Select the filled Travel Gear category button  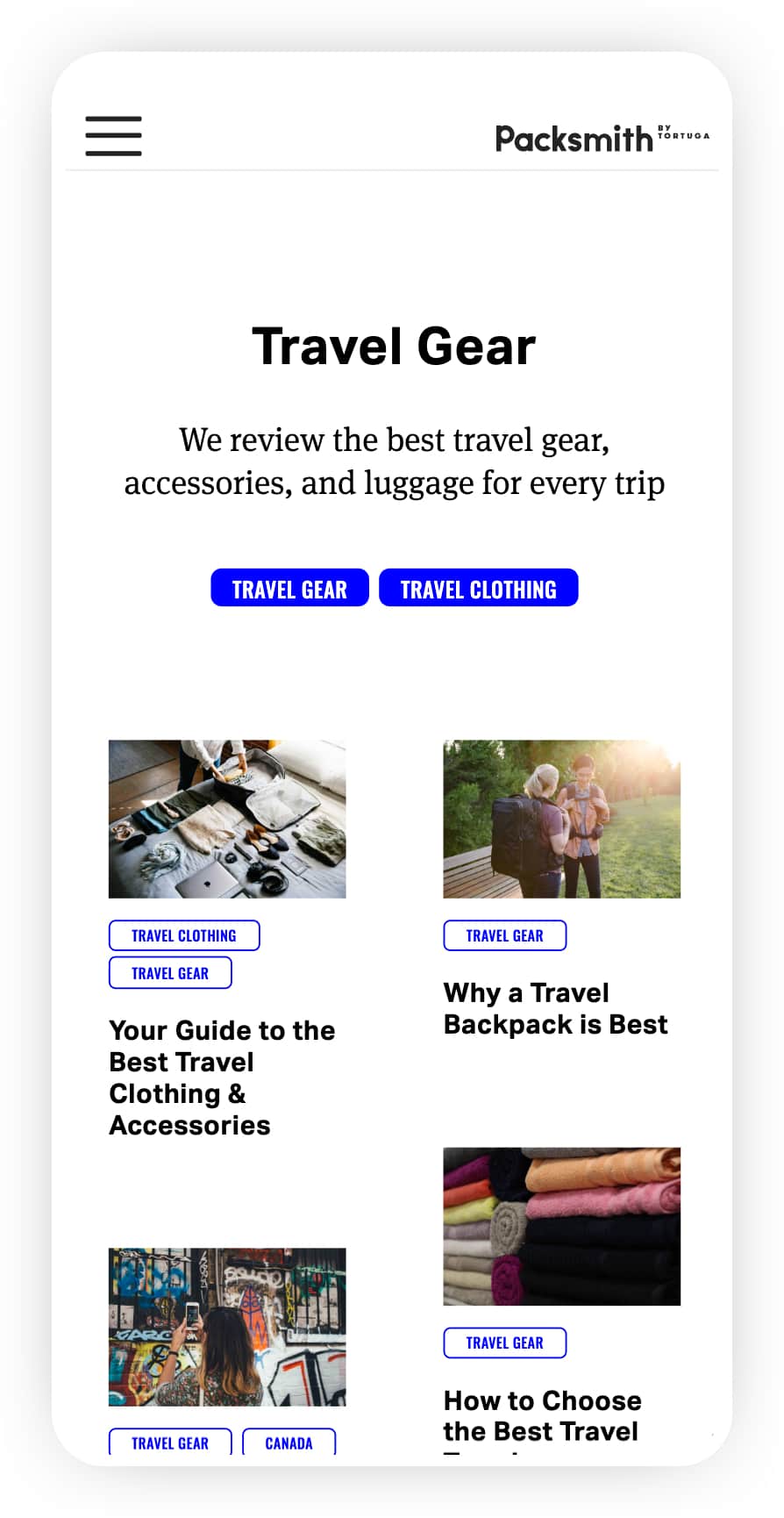(x=289, y=589)
